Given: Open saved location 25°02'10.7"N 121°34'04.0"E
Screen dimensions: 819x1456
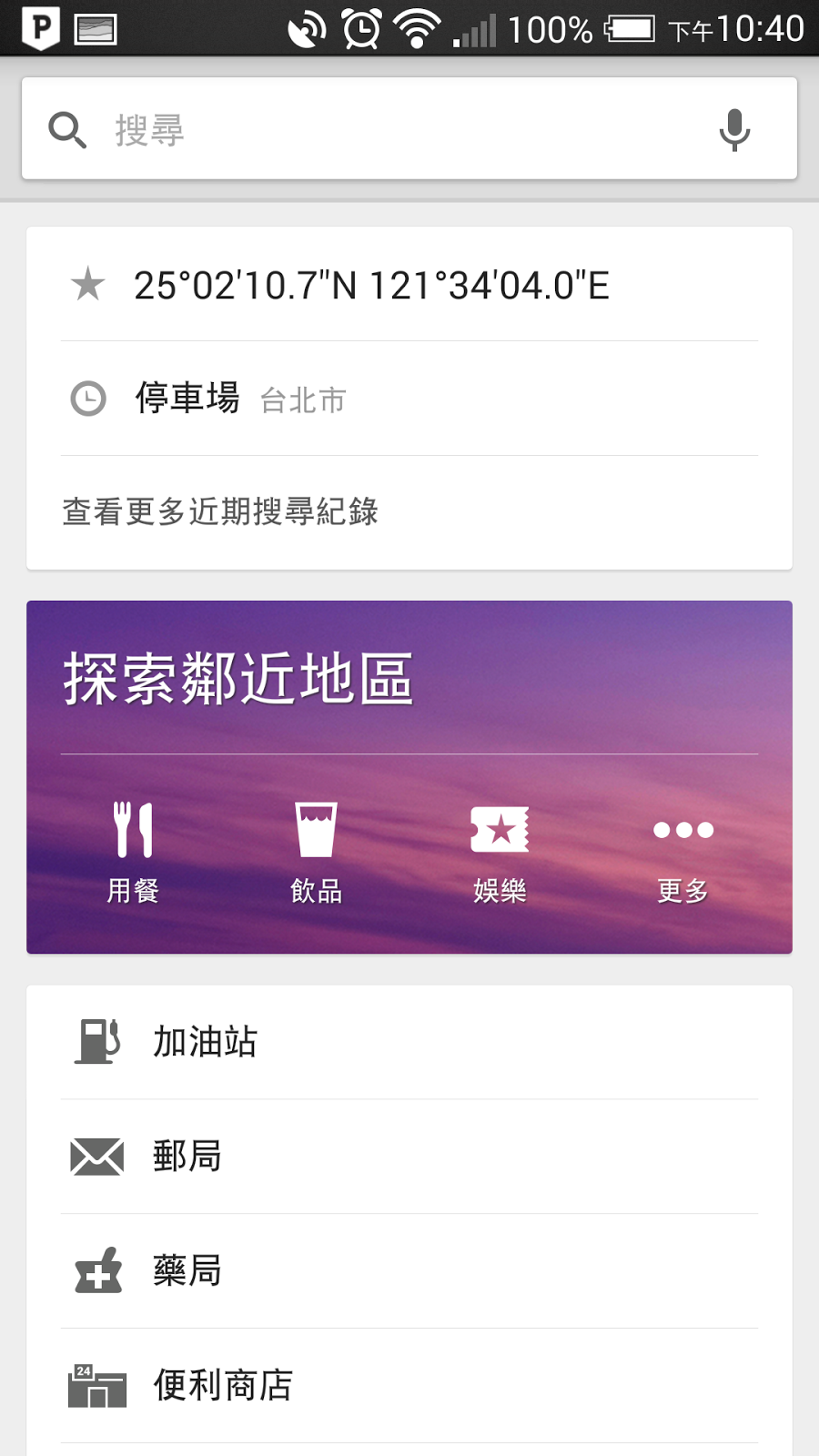Looking at the screenshot, I should tap(371, 286).
